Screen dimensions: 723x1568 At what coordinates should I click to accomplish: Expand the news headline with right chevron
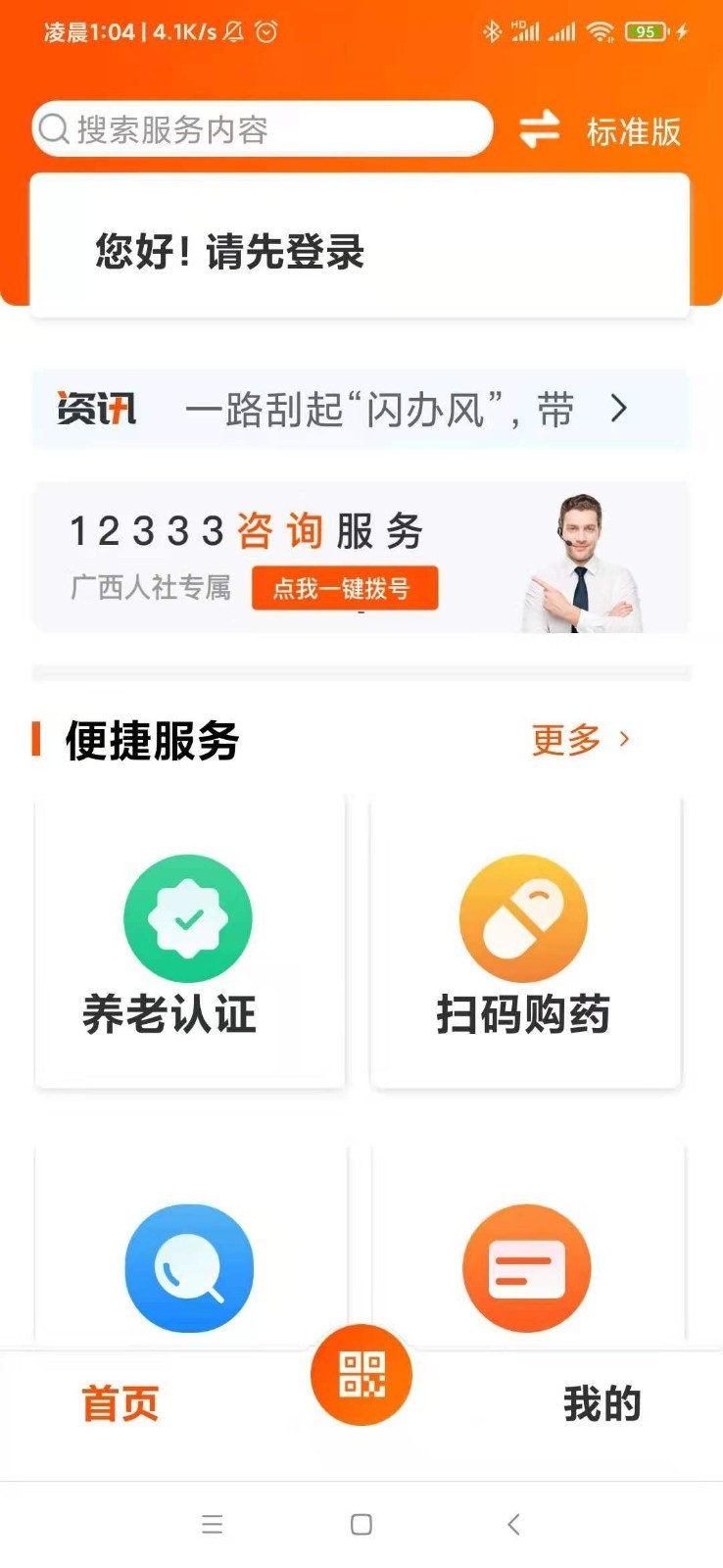pos(617,409)
